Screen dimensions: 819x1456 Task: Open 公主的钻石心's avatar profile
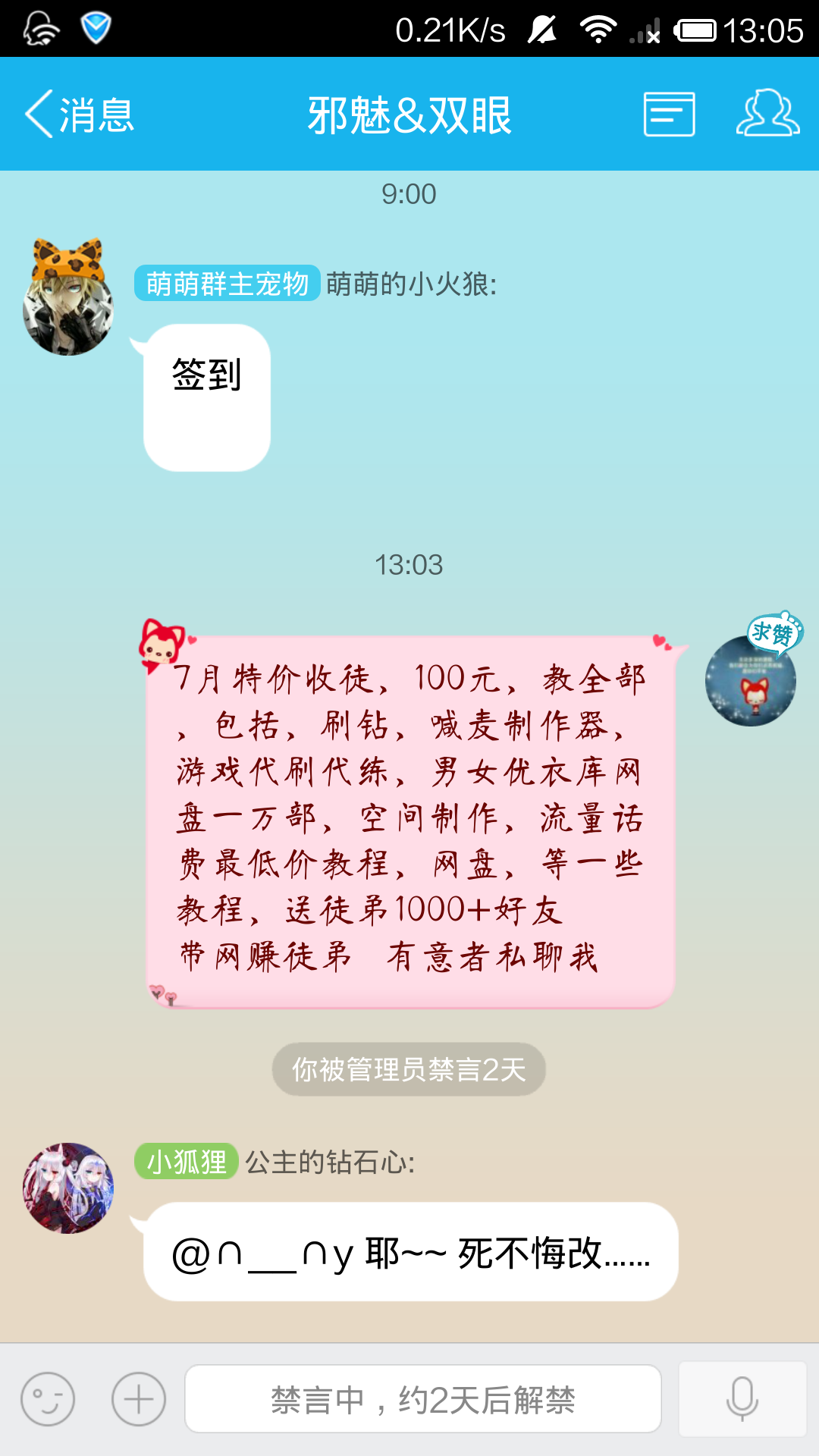[x=68, y=1188]
